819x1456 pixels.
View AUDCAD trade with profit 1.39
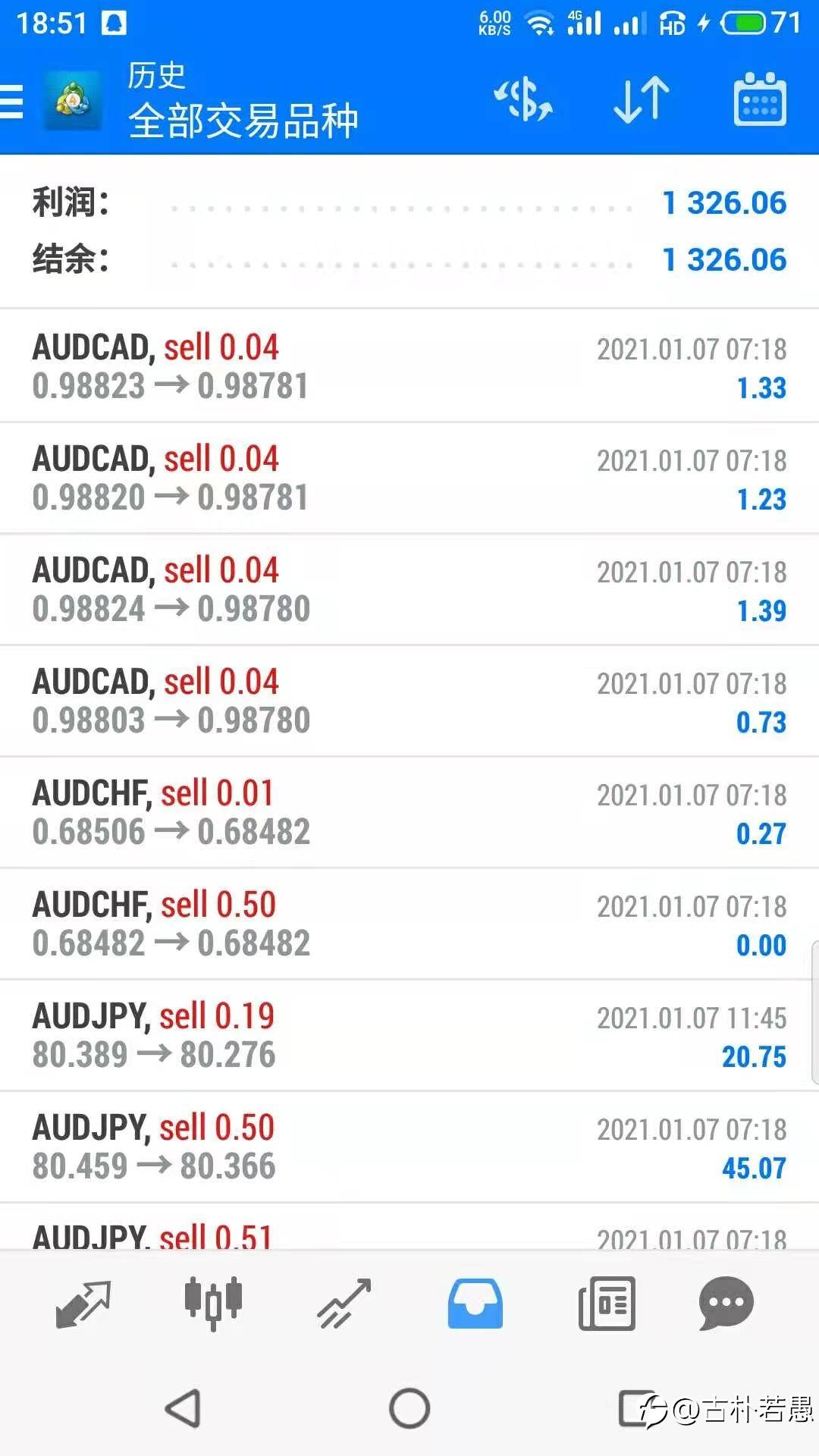[409, 590]
